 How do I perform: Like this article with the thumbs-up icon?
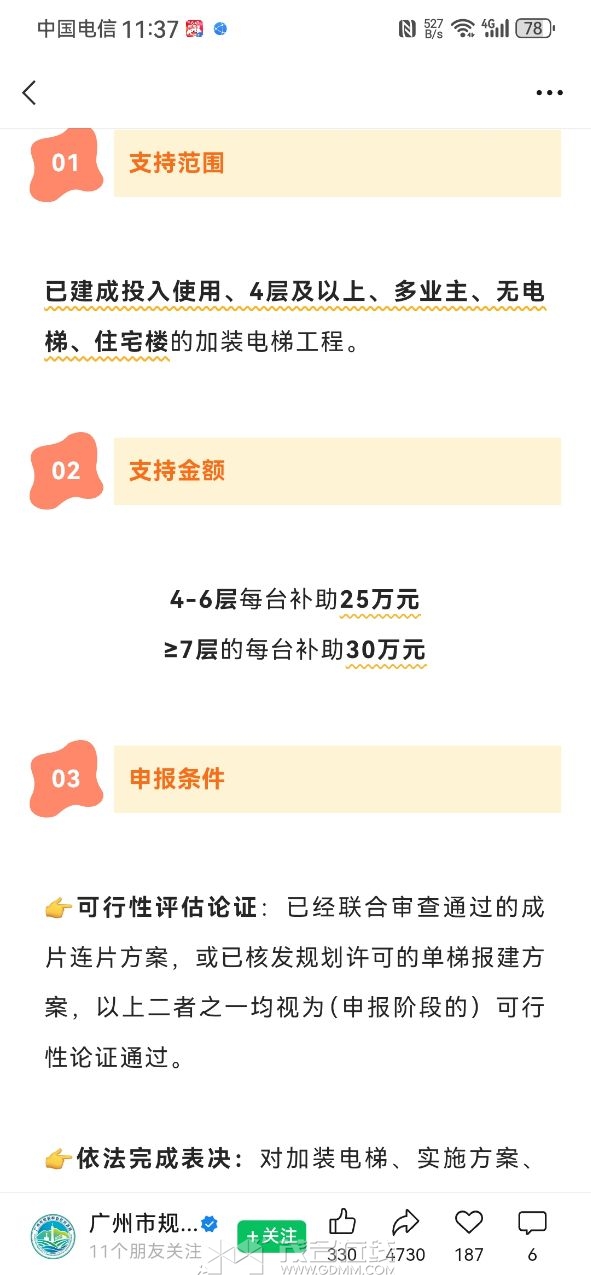tap(342, 1222)
